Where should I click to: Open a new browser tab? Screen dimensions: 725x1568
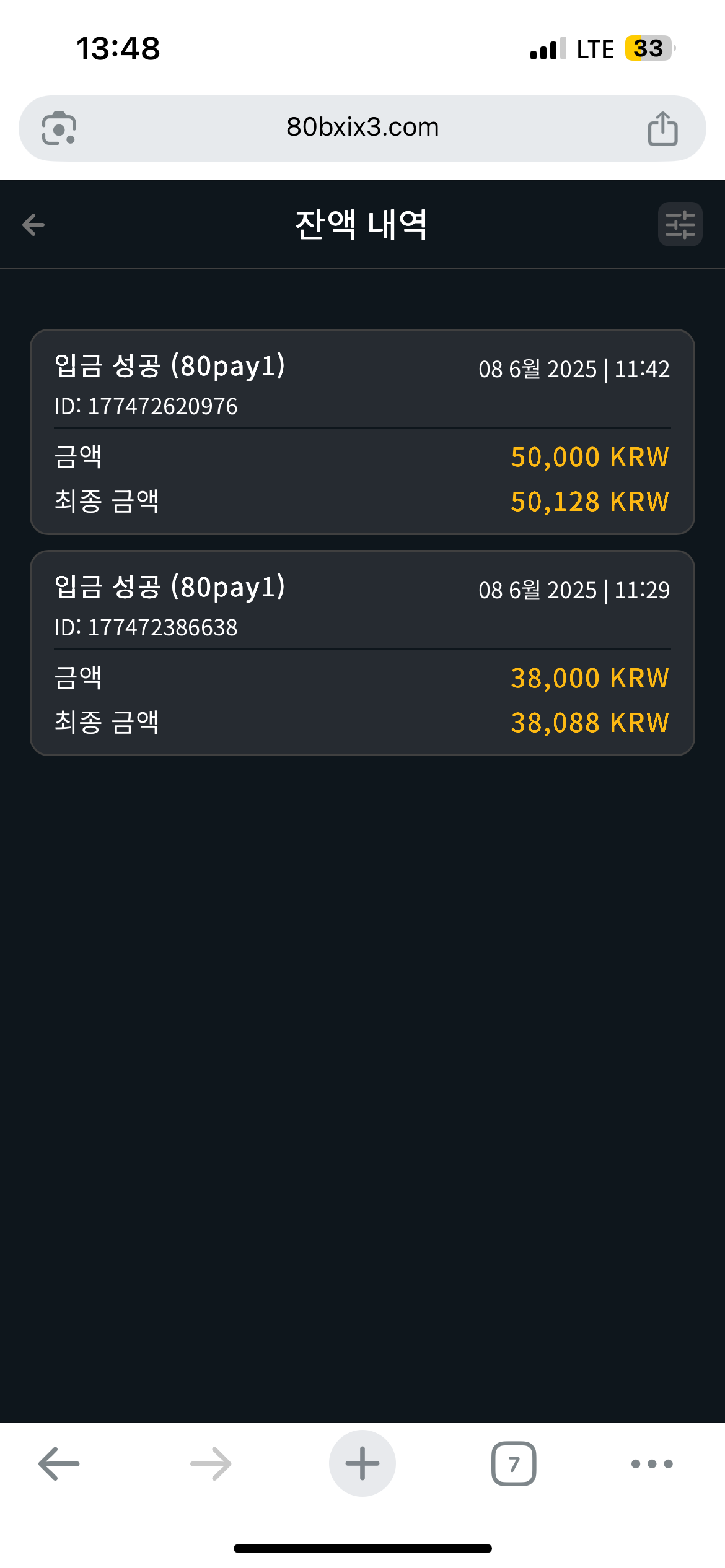click(362, 1463)
